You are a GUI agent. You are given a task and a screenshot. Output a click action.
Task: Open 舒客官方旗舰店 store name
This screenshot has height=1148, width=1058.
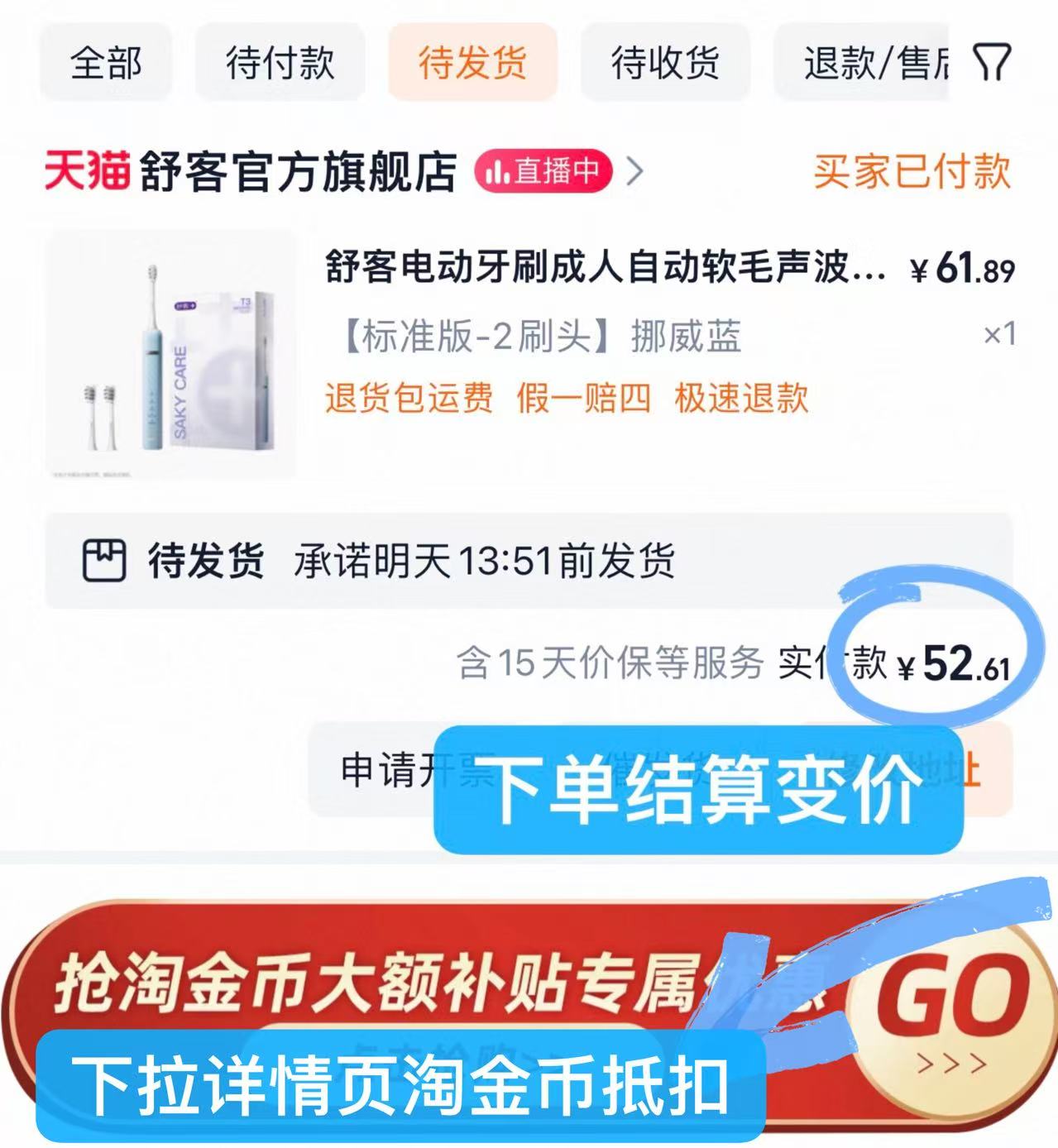[298, 171]
